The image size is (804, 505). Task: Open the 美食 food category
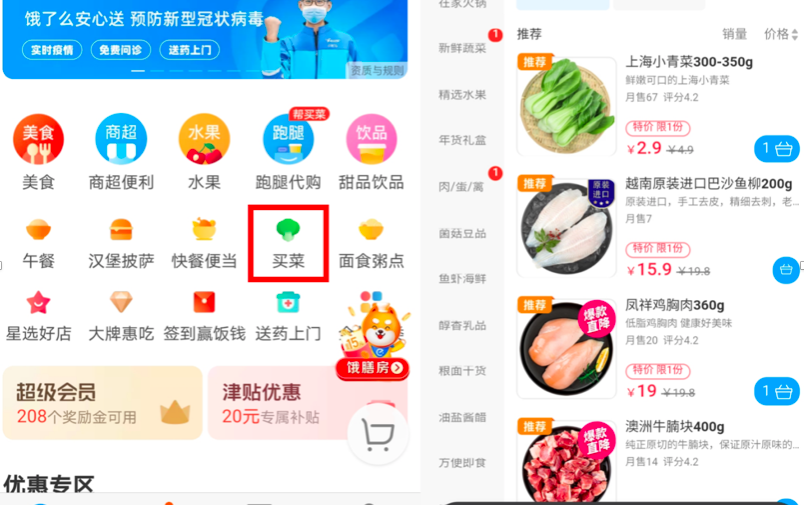[38, 151]
